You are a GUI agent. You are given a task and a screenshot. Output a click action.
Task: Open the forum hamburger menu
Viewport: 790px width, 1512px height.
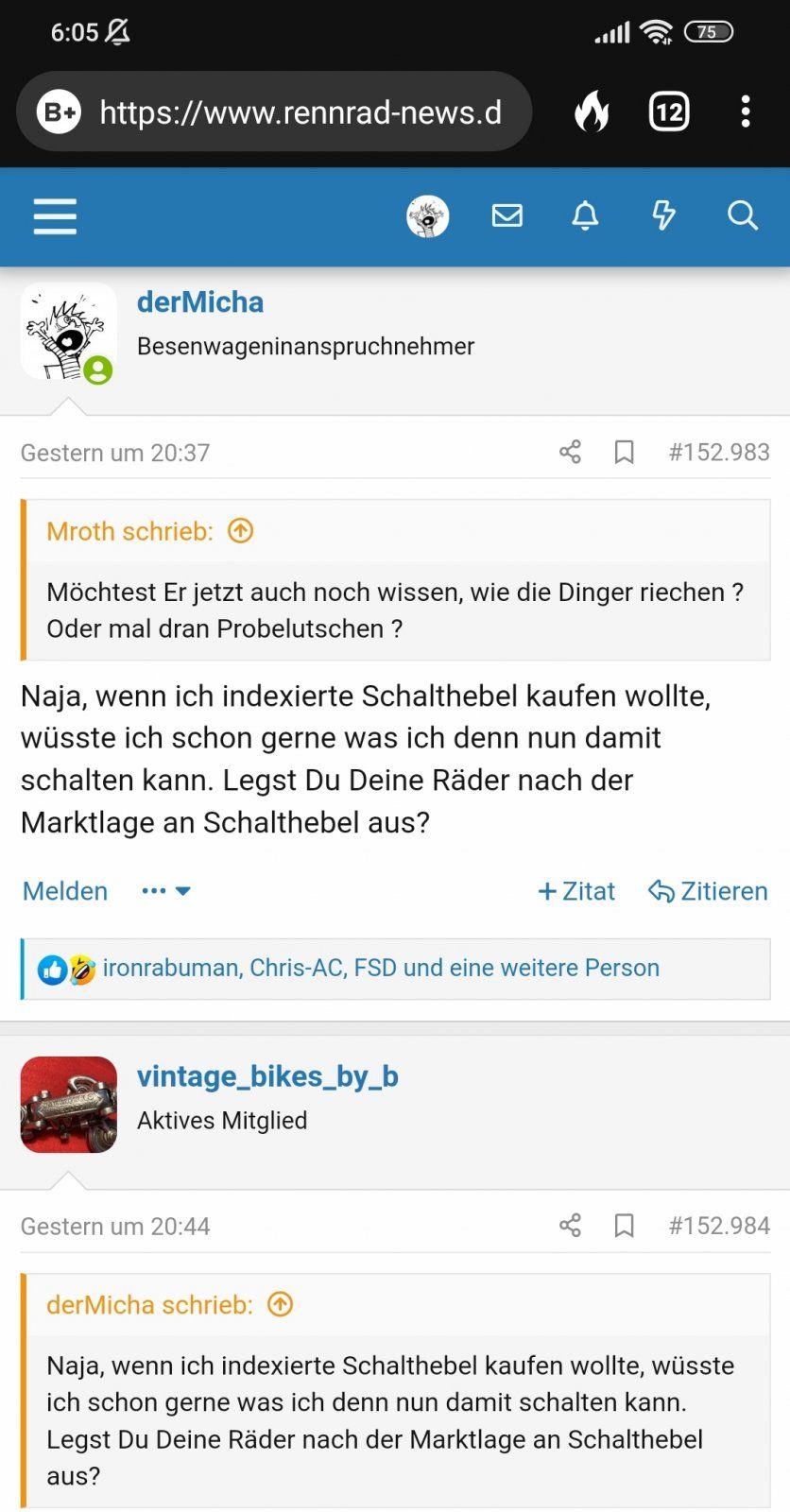[55, 216]
